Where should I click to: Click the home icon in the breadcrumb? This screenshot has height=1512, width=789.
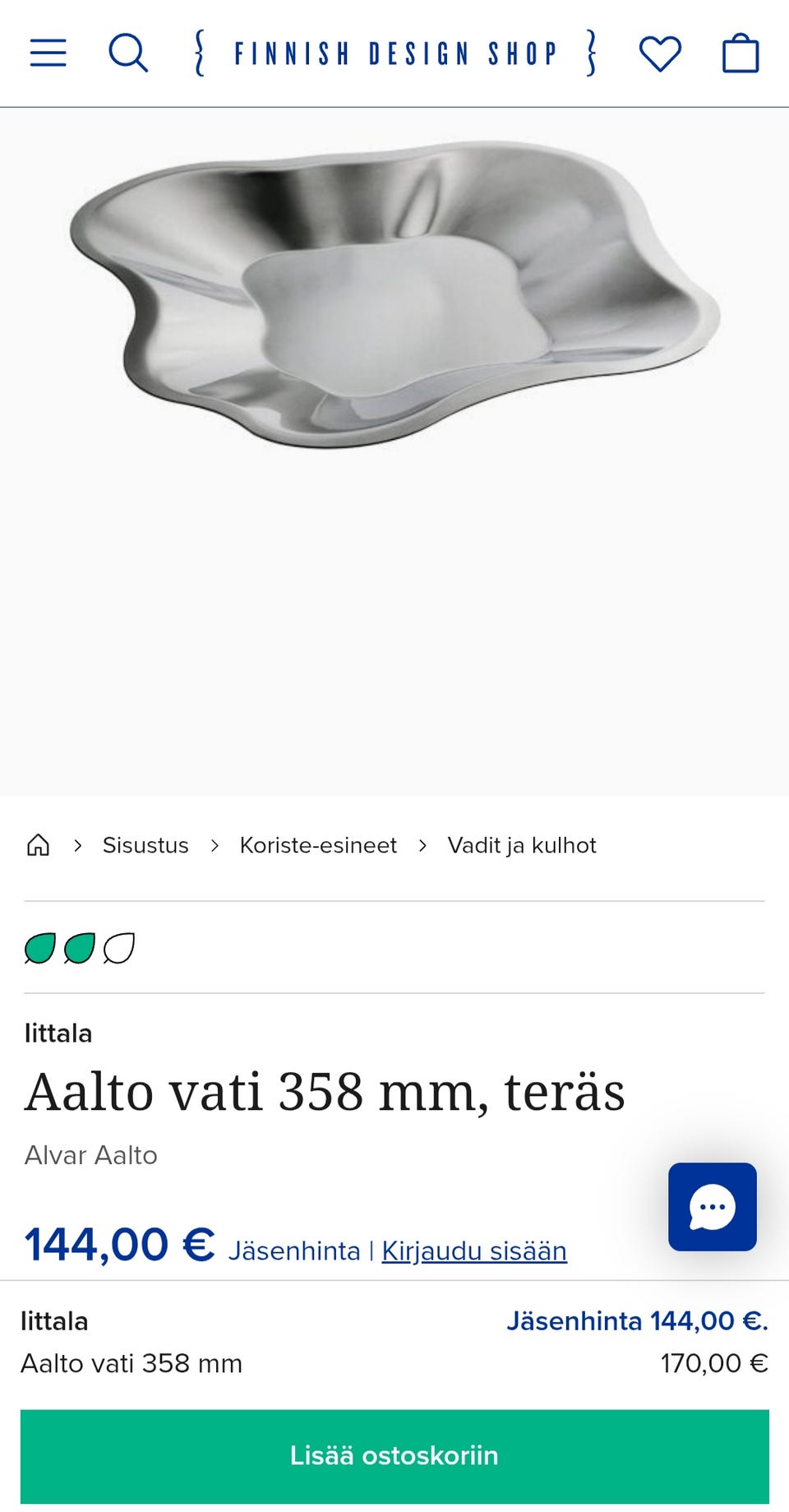[x=39, y=844]
